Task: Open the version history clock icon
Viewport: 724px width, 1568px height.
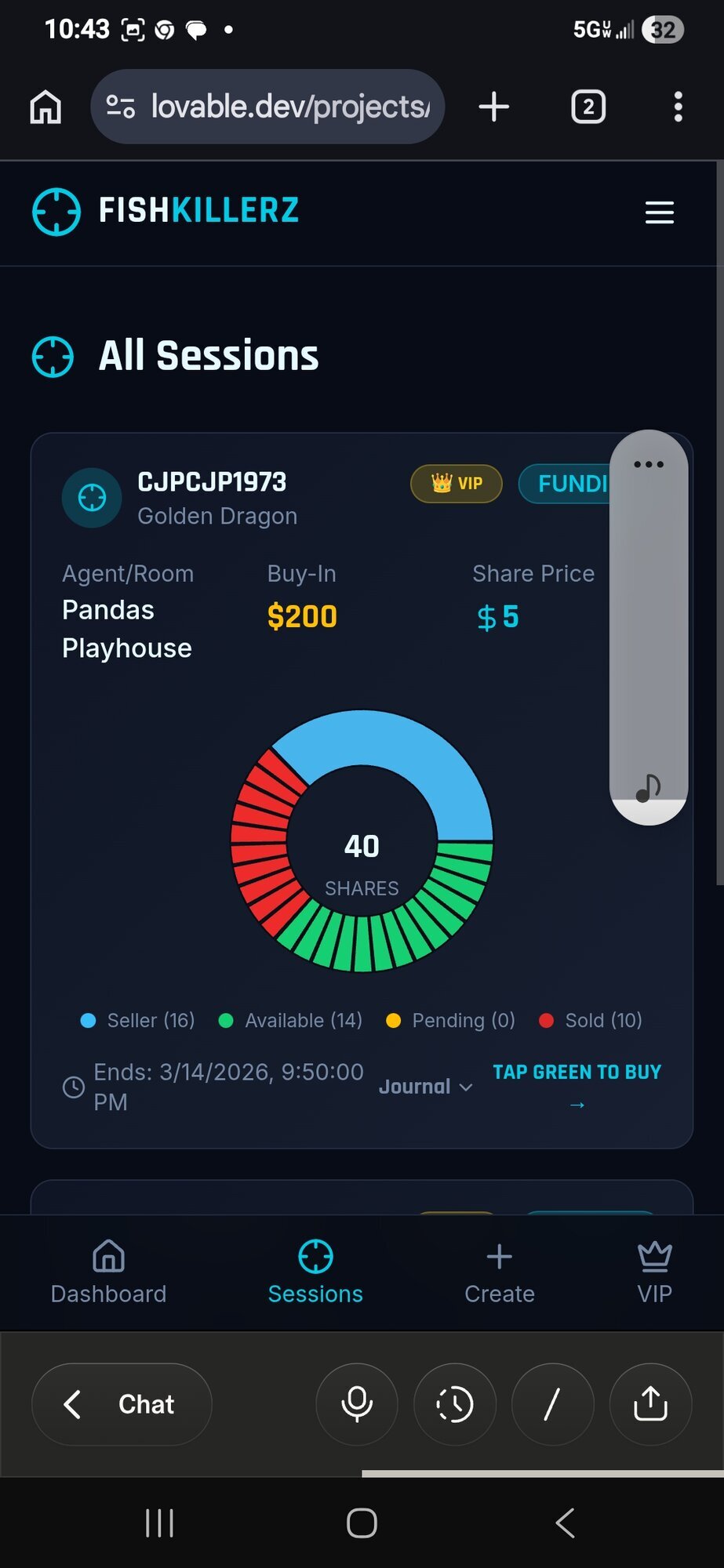Action: (x=455, y=1404)
